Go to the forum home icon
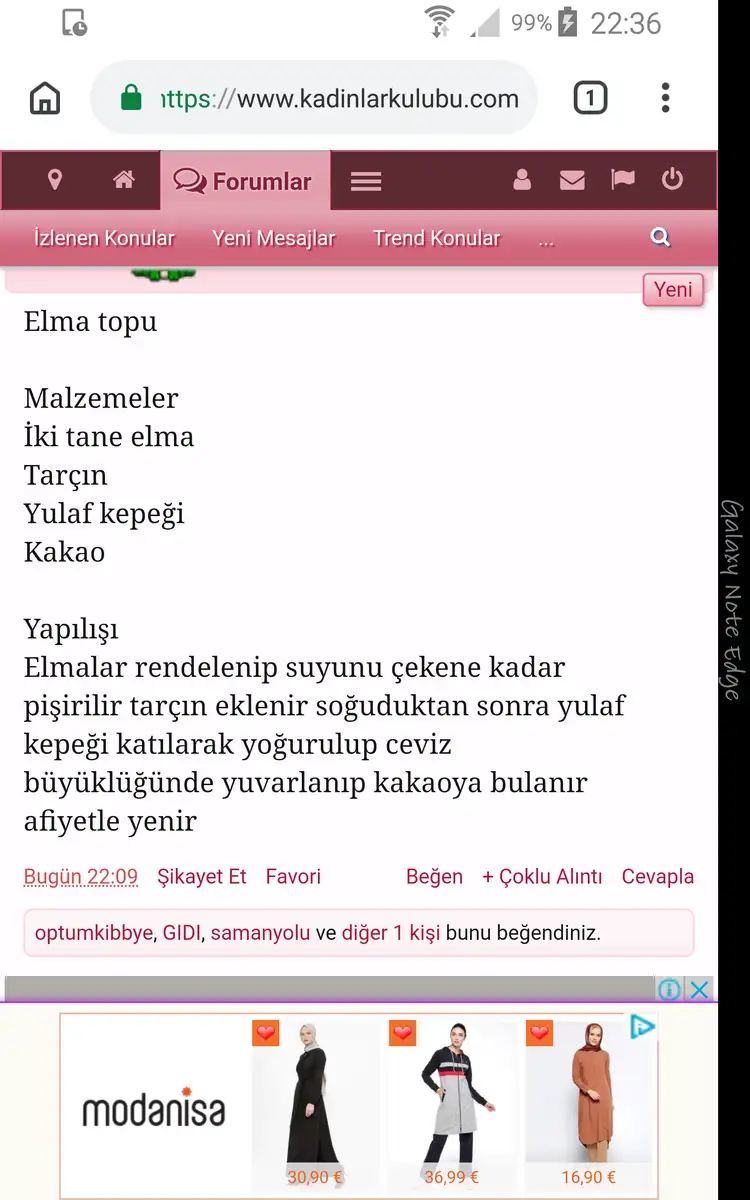This screenshot has height=1200, width=750. point(124,180)
